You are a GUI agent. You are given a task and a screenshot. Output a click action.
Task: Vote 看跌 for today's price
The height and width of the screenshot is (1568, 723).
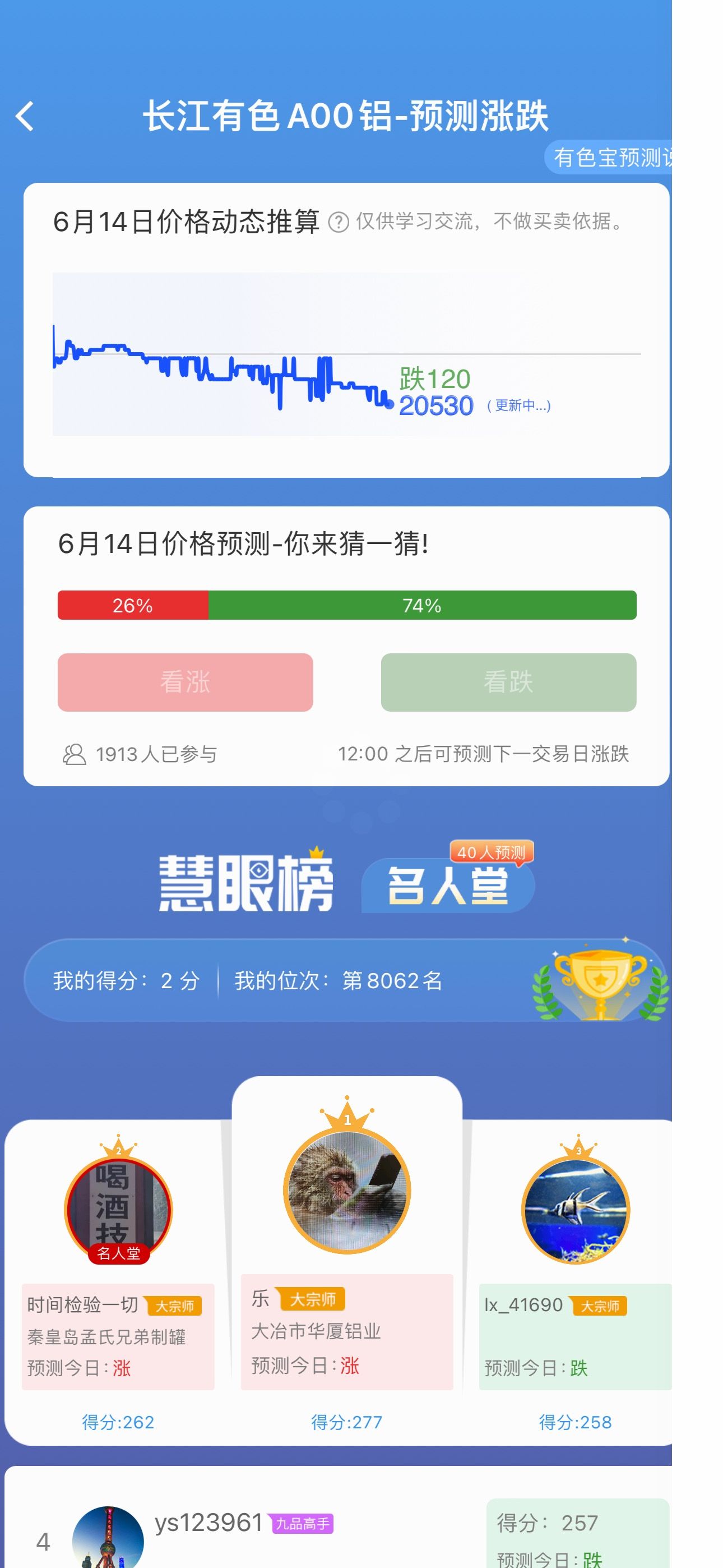(508, 682)
